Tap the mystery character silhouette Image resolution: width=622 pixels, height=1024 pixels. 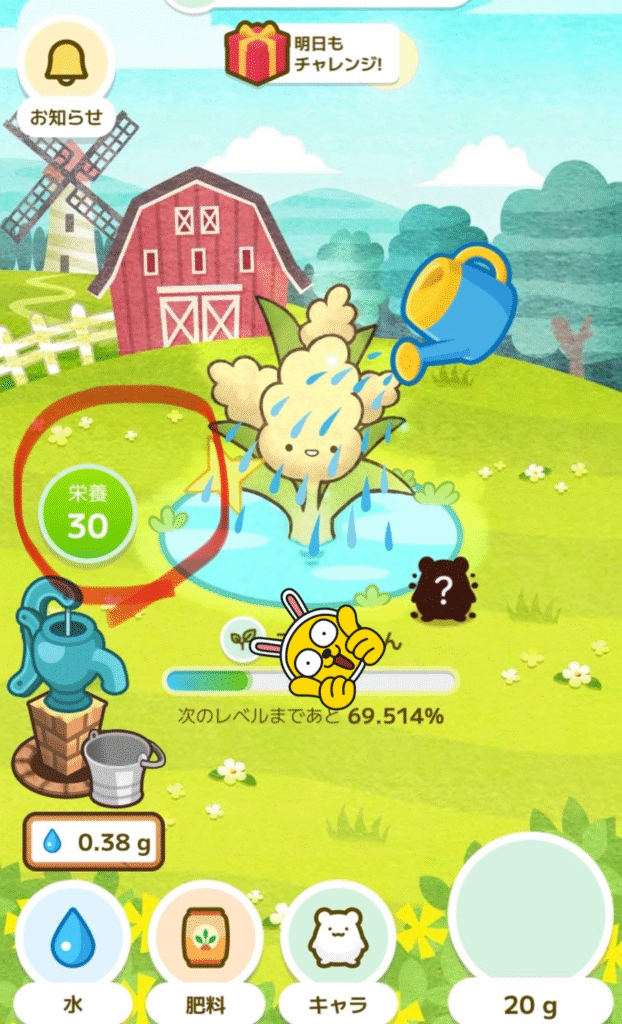point(443,589)
